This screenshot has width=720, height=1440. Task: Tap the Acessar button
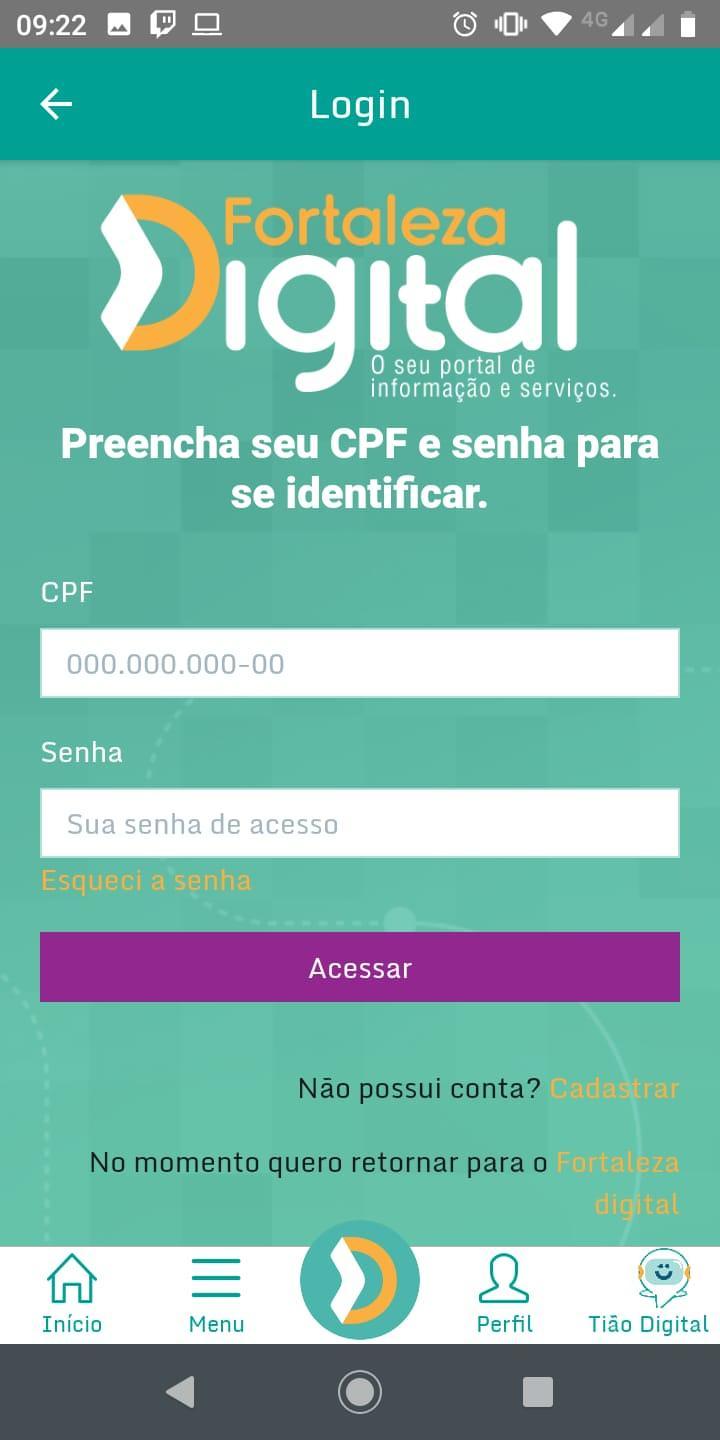click(x=360, y=967)
